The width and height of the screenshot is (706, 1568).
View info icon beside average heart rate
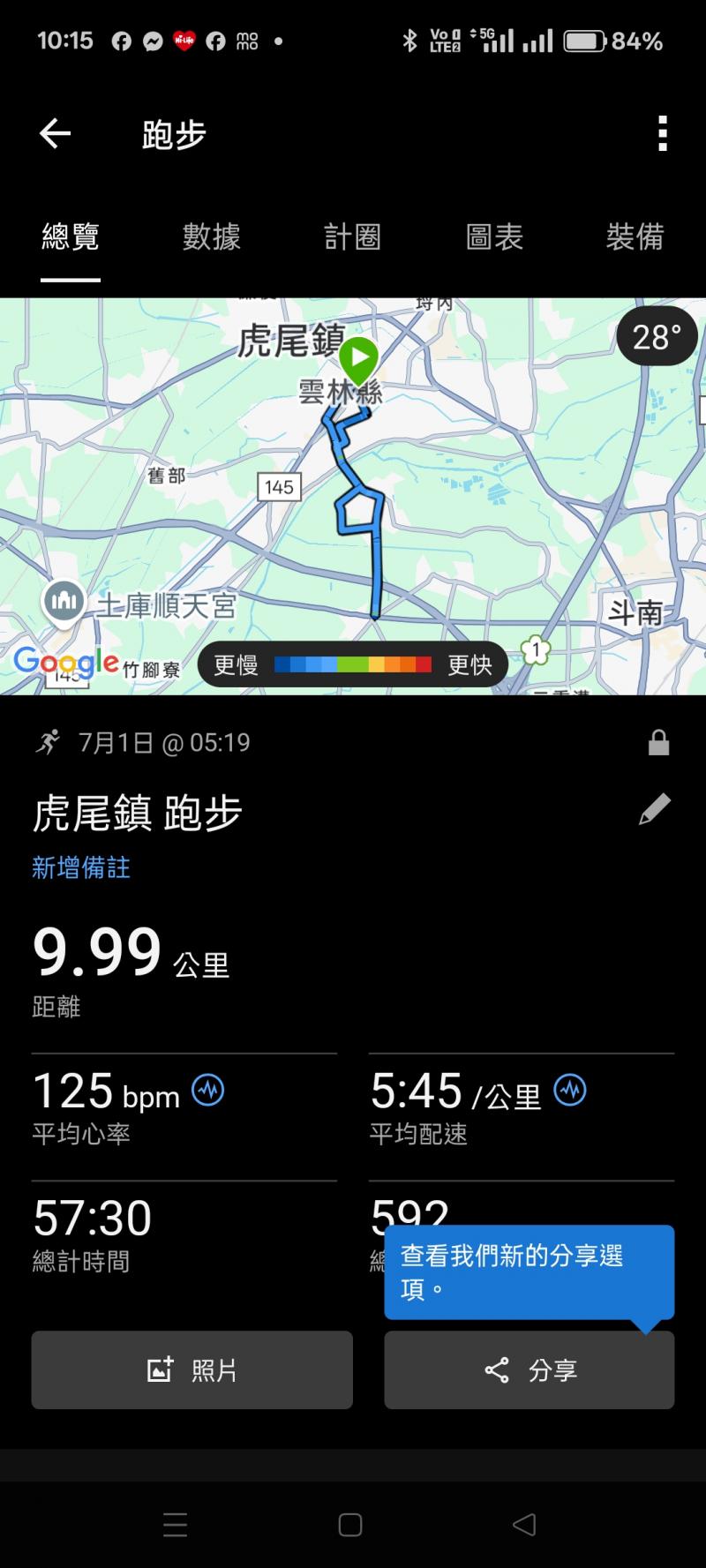208,1091
